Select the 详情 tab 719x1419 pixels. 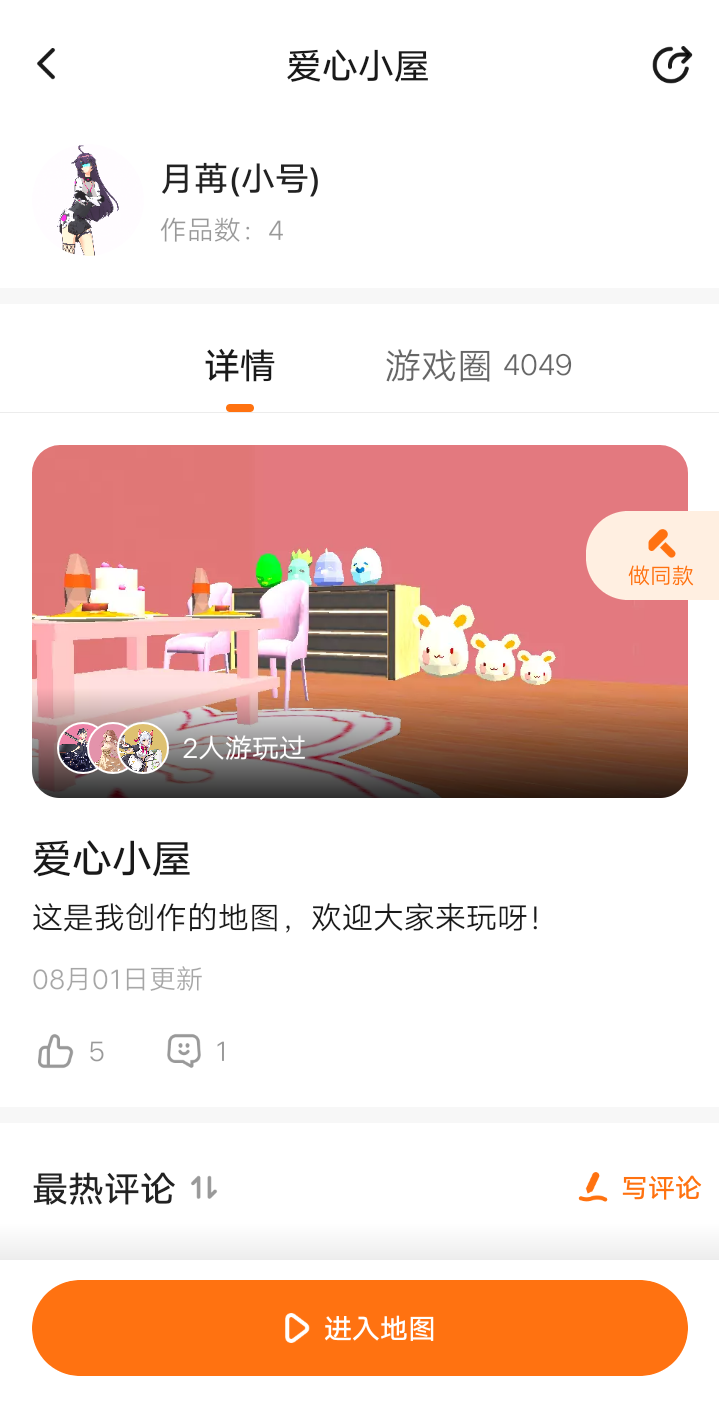coord(240,366)
